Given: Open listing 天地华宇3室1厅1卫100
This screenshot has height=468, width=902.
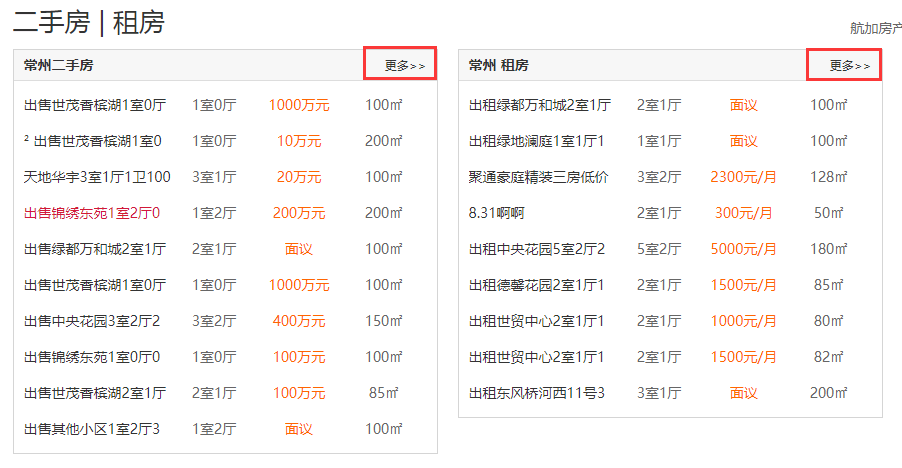Looking at the screenshot, I should click(x=97, y=177).
